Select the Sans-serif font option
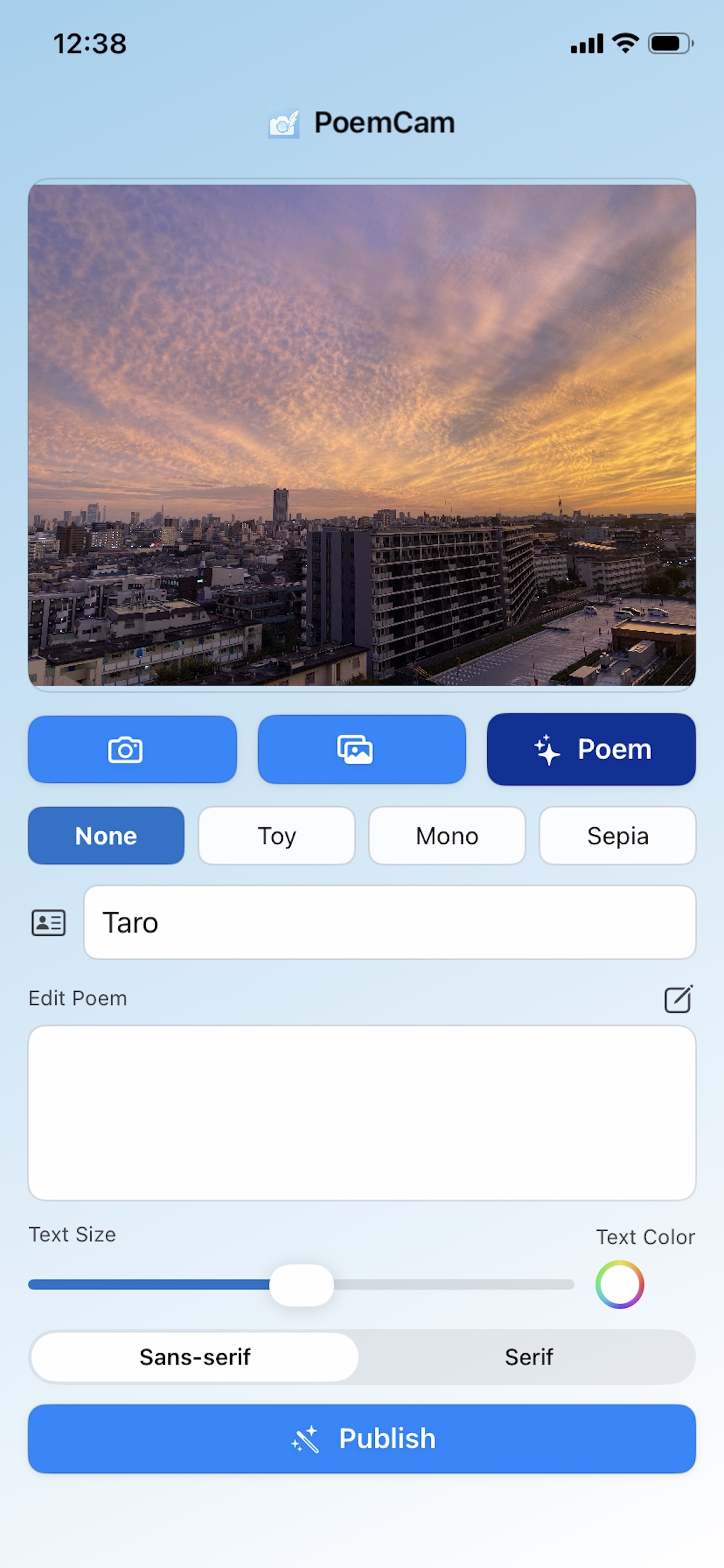 (x=195, y=1357)
